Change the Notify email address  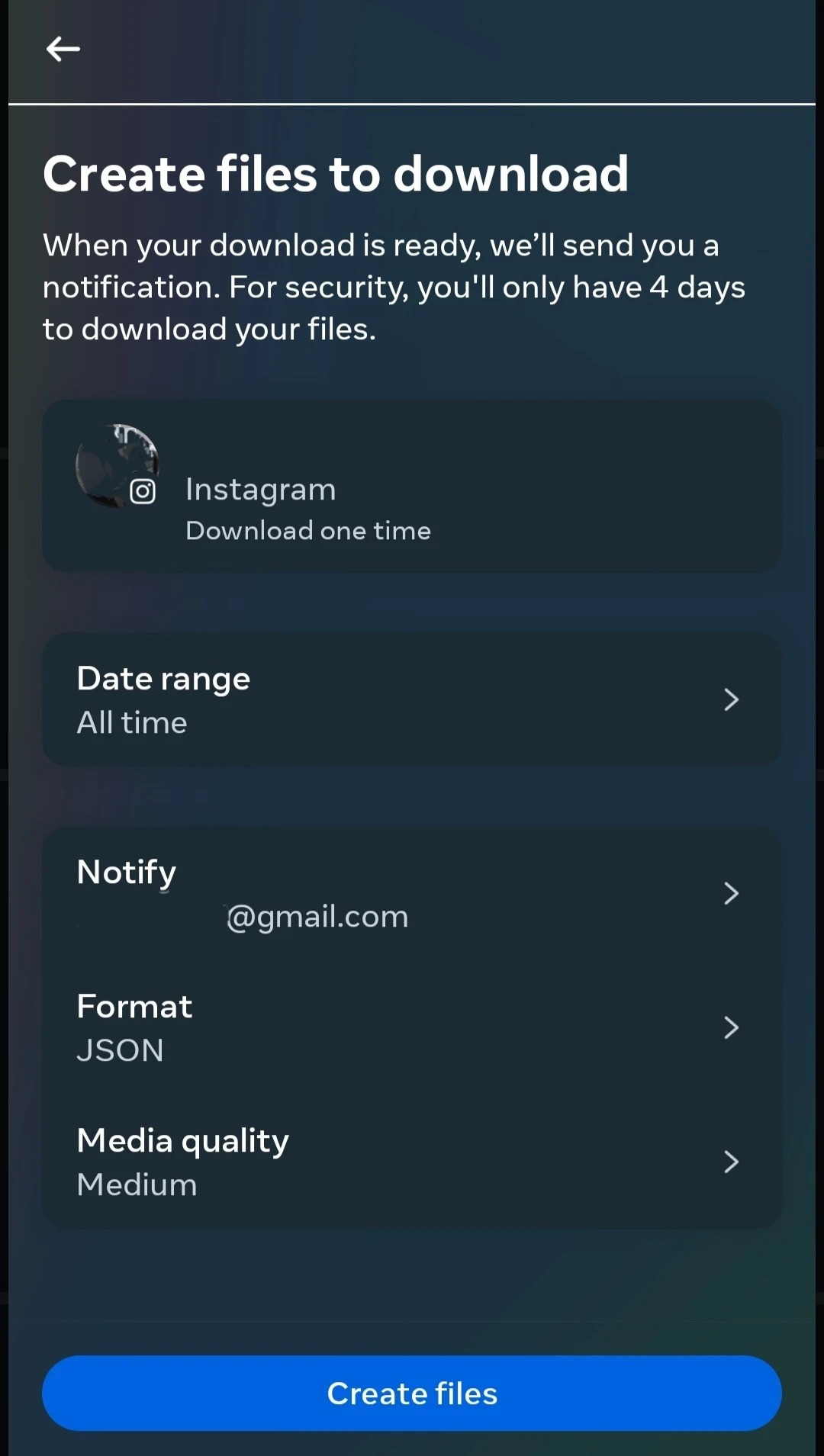[412, 894]
